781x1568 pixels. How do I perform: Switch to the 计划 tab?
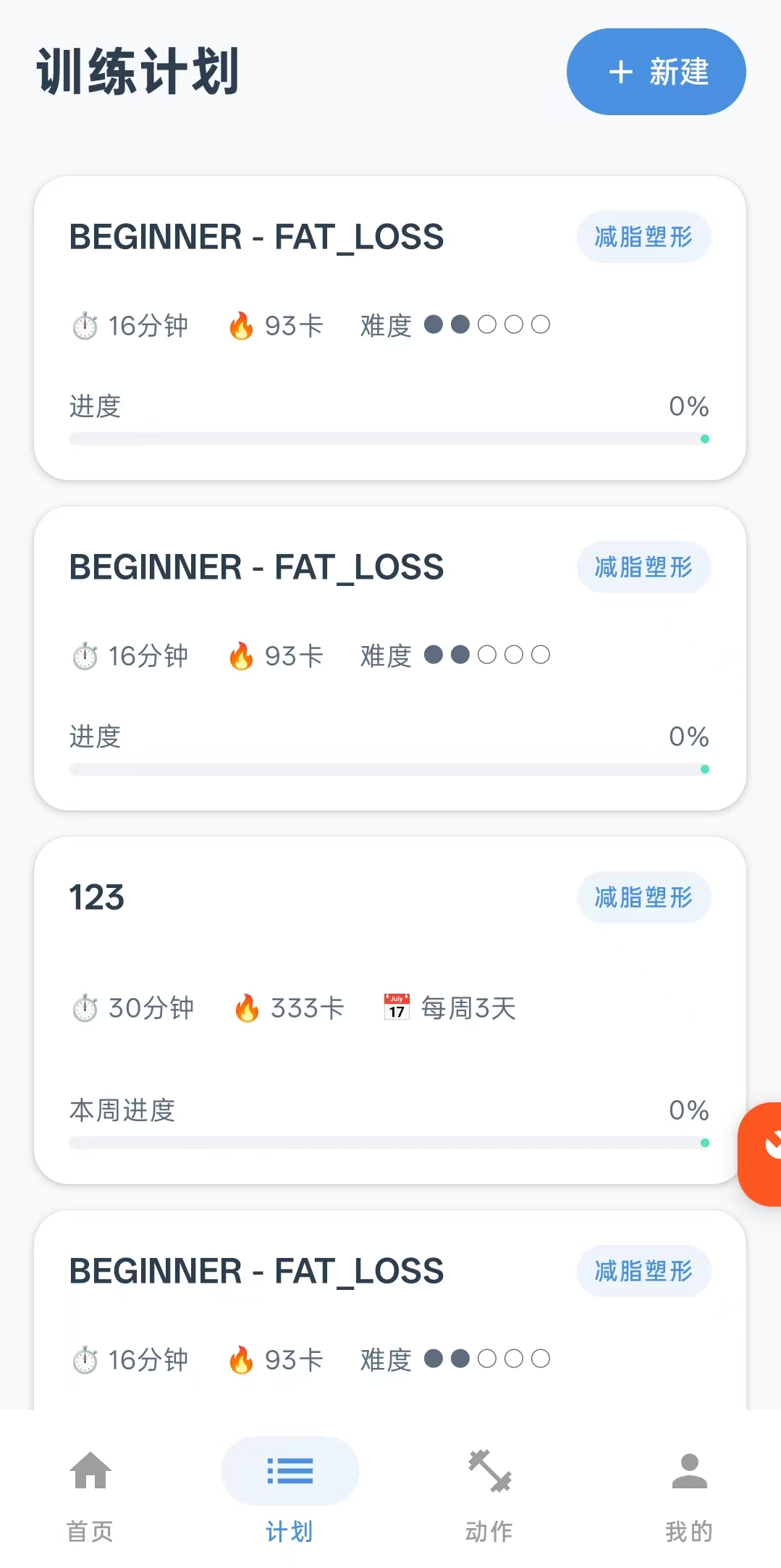point(289,1530)
